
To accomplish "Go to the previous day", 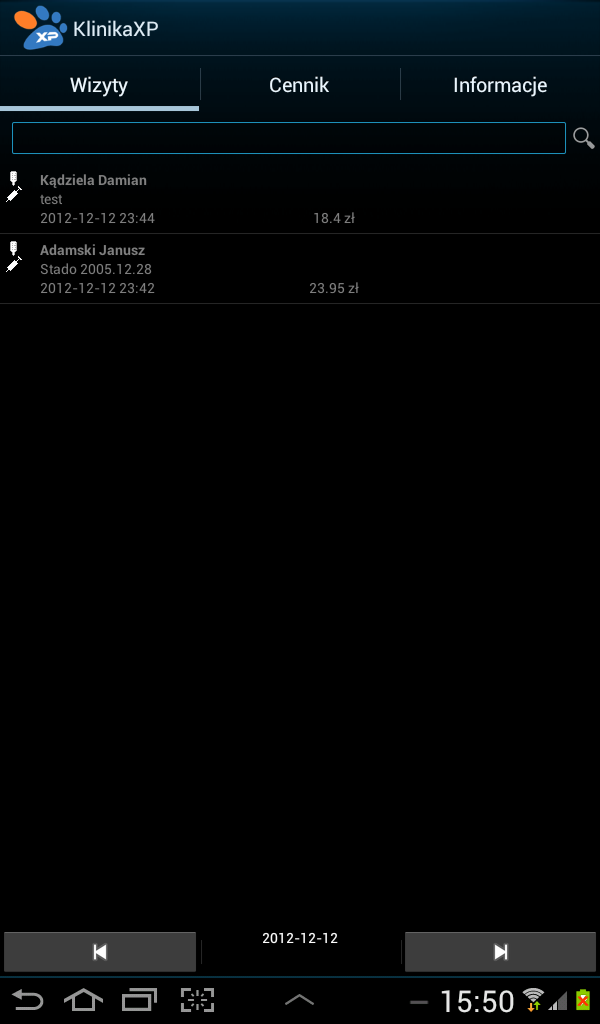I will [x=100, y=952].
